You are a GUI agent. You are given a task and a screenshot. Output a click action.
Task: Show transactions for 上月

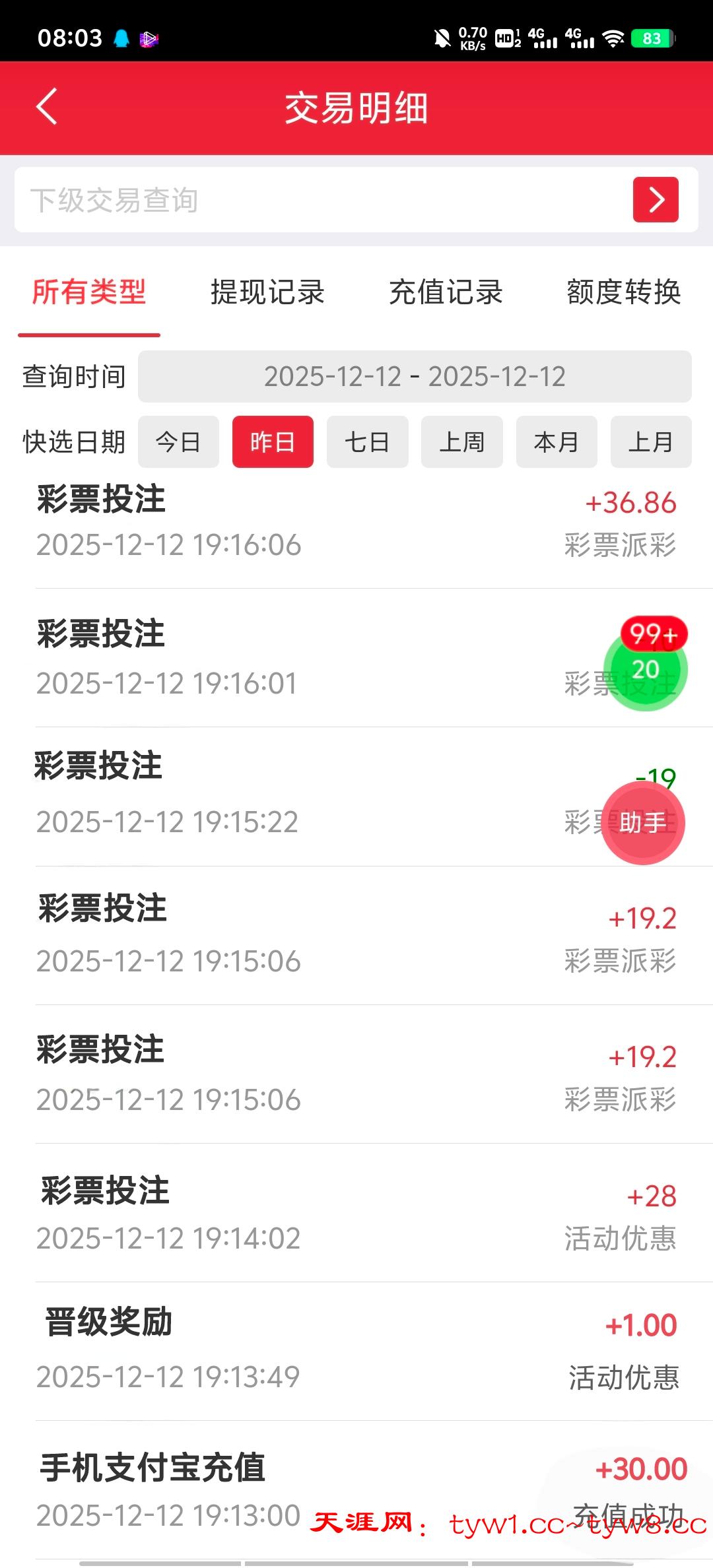[x=650, y=442]
